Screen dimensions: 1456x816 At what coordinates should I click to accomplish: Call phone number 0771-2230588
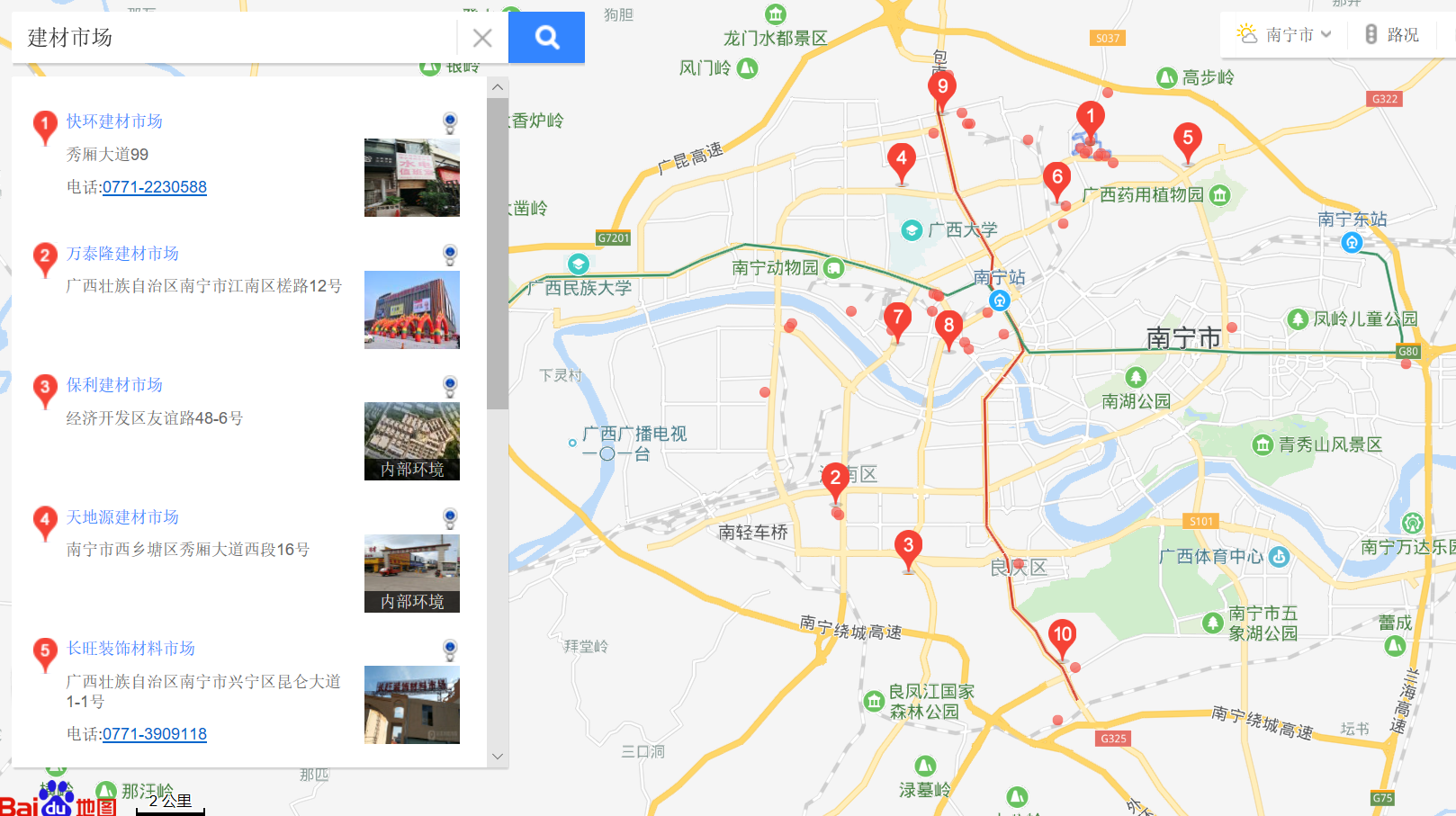point(154,187)
